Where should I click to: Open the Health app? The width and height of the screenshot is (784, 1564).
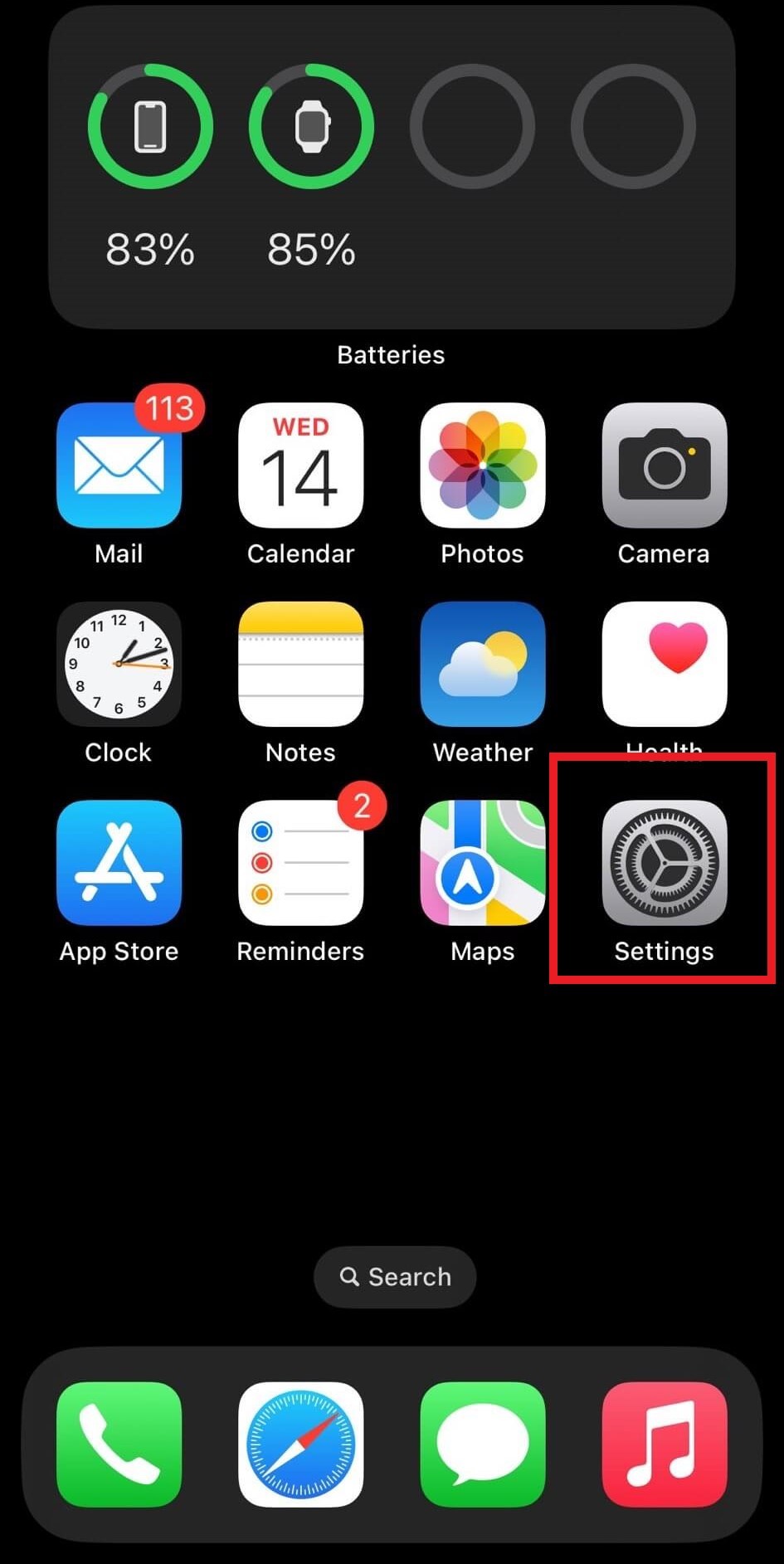tap(663, 664)
